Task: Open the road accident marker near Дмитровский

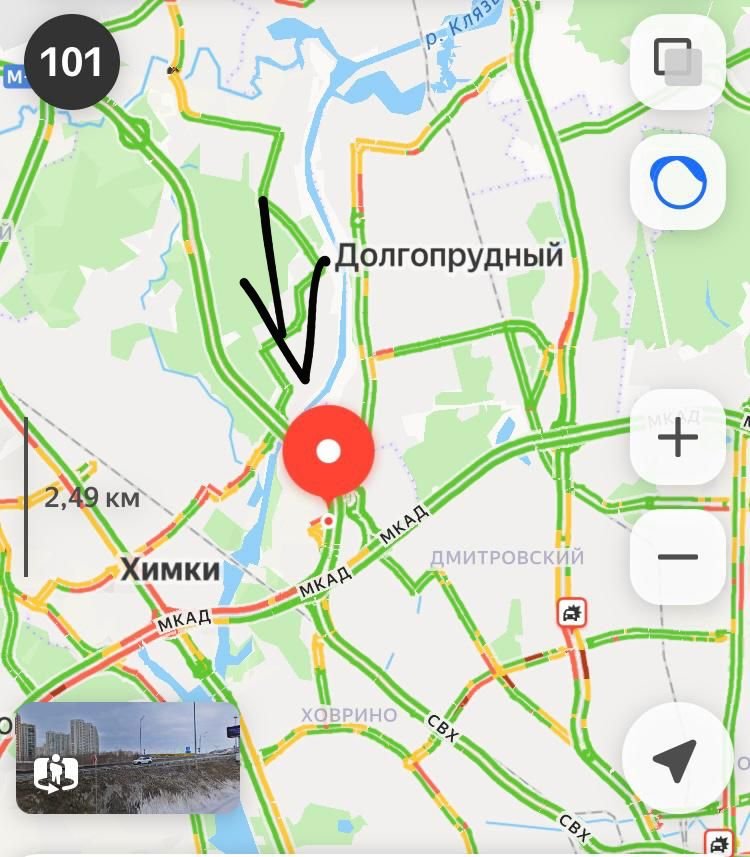Action: (x=572, y=612)
